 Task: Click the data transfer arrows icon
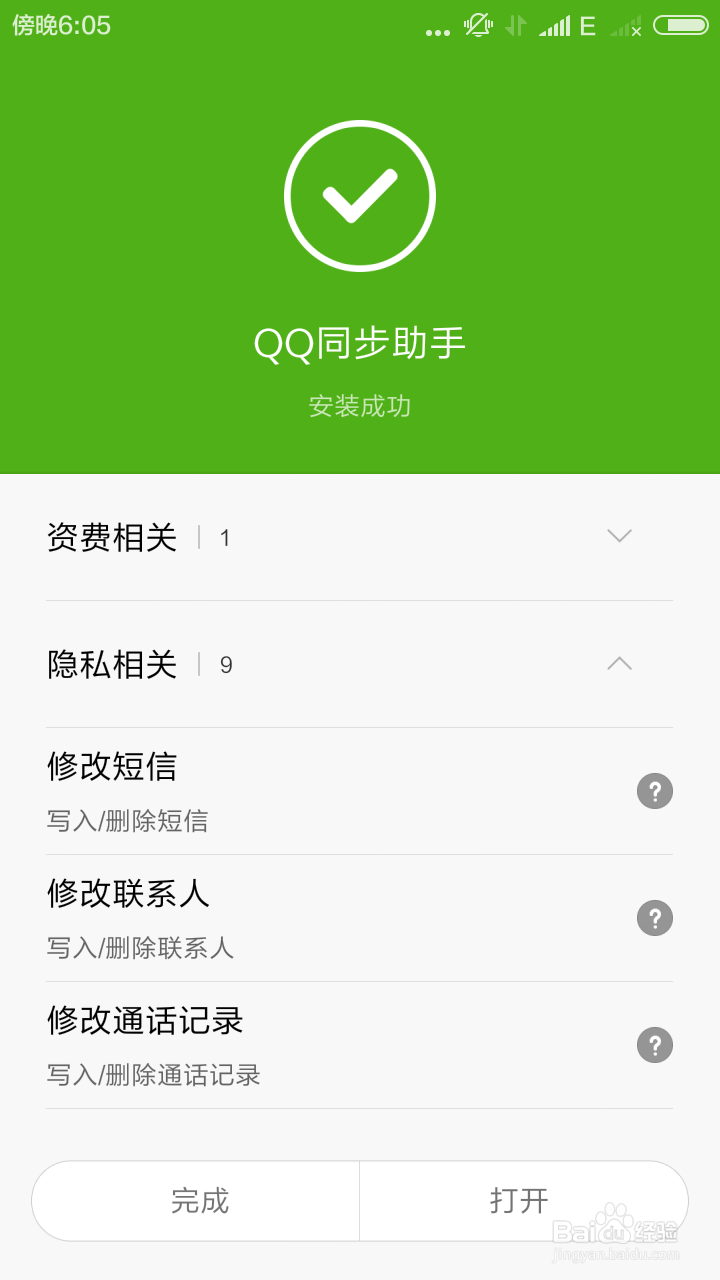[x=516, y=26]
